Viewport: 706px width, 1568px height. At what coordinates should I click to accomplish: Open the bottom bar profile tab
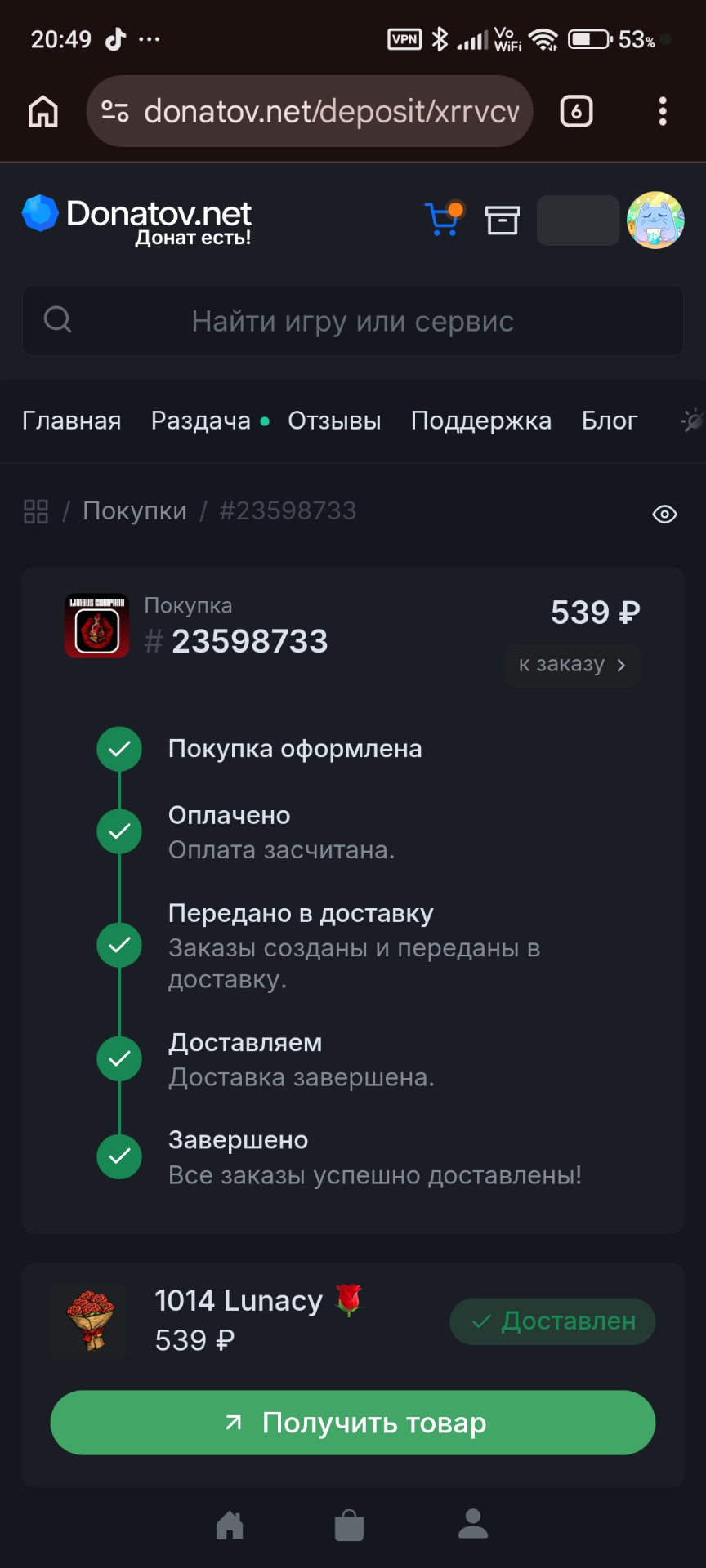pyautogui.click(x=473, y=1524)
